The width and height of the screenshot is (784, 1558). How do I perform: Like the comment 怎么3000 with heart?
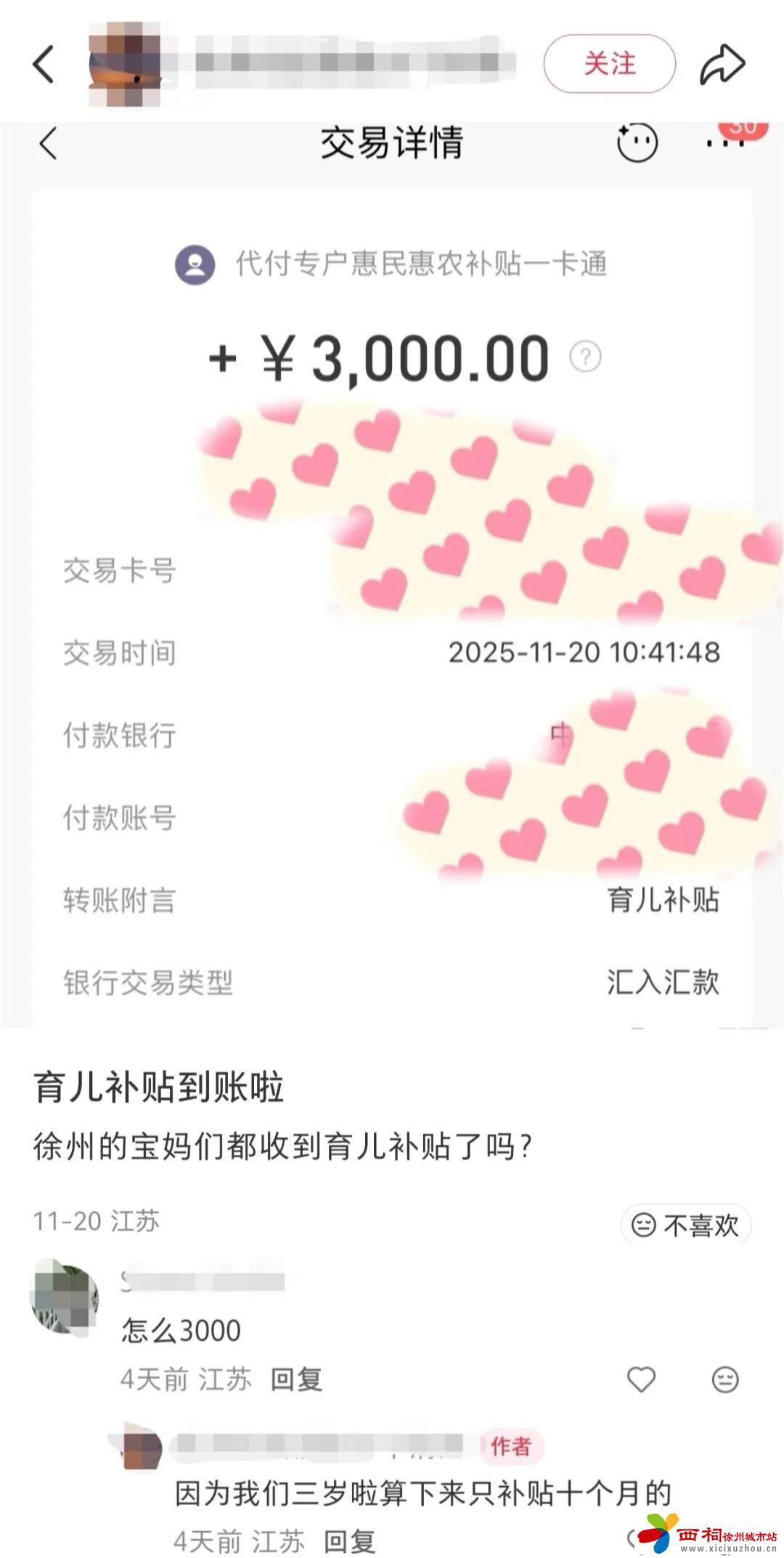coord(642,1378)
